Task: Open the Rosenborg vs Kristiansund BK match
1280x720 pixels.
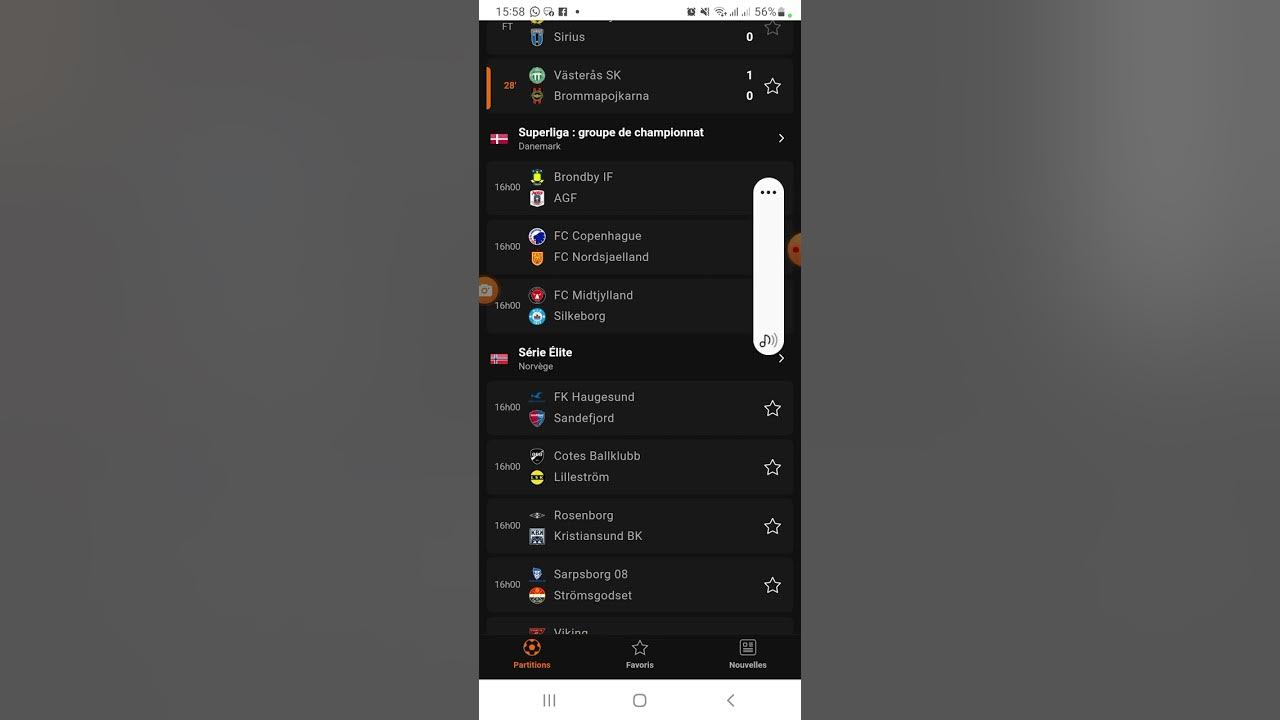Action: 620,525
